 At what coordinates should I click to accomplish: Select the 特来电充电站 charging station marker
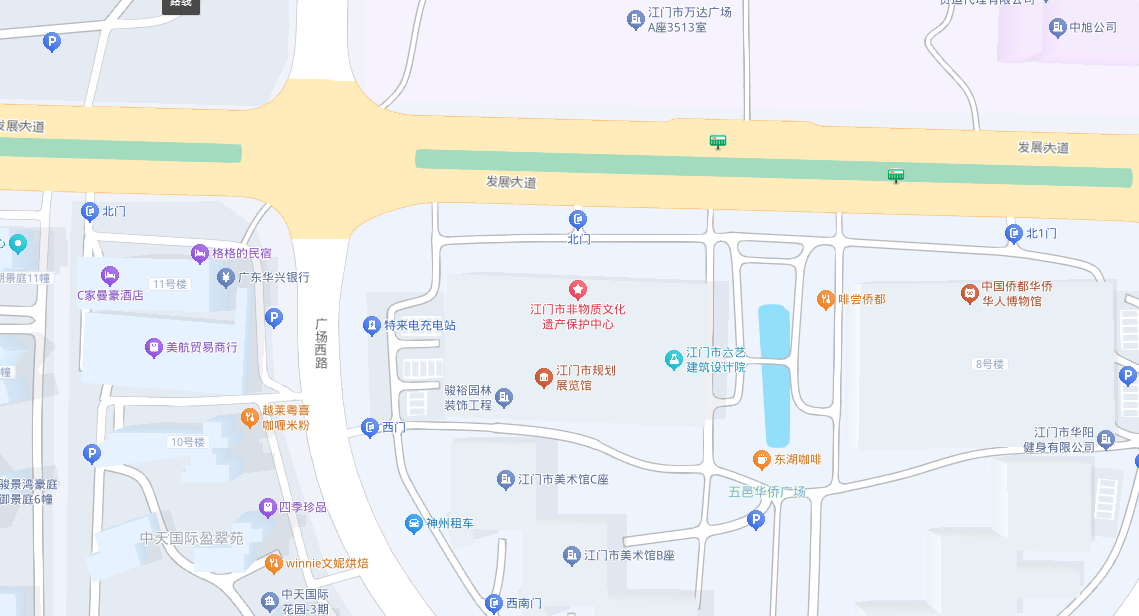pos(371,325)
